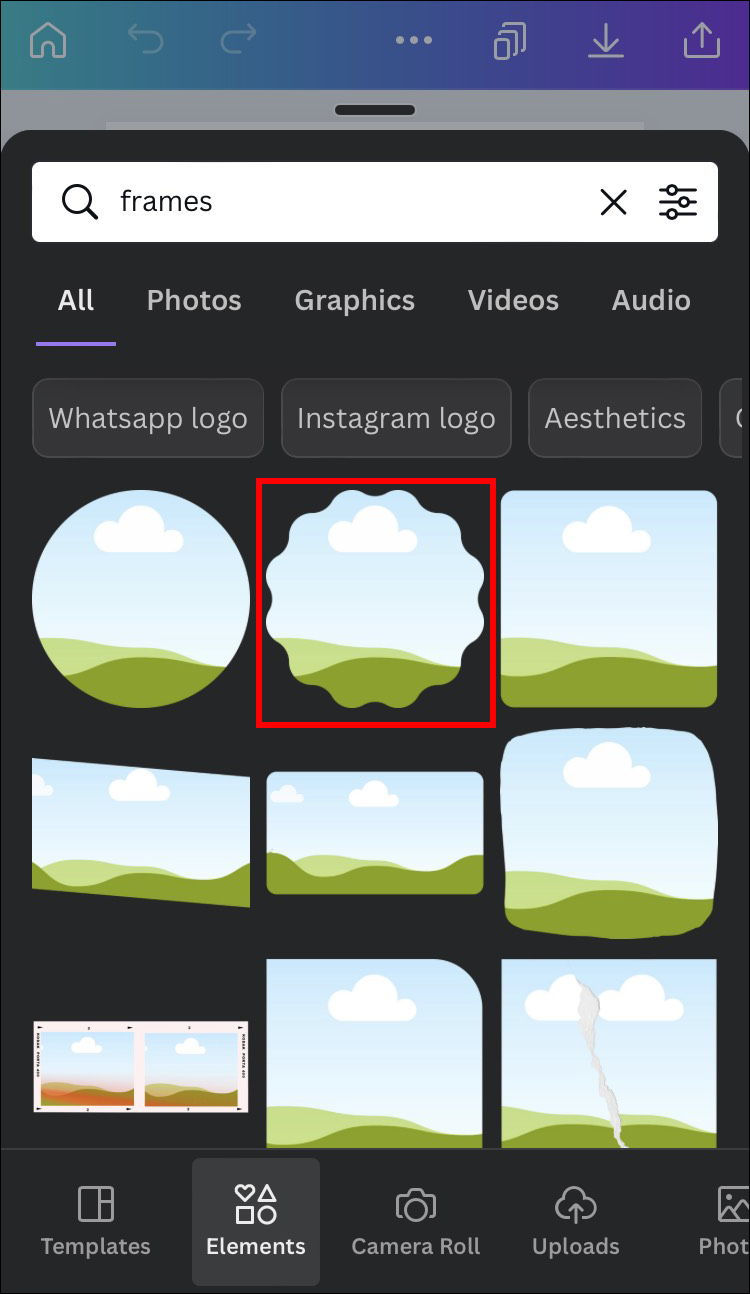This screenshot has width=750, height=1294.
Task: Show Audio results
Action: 651,300
